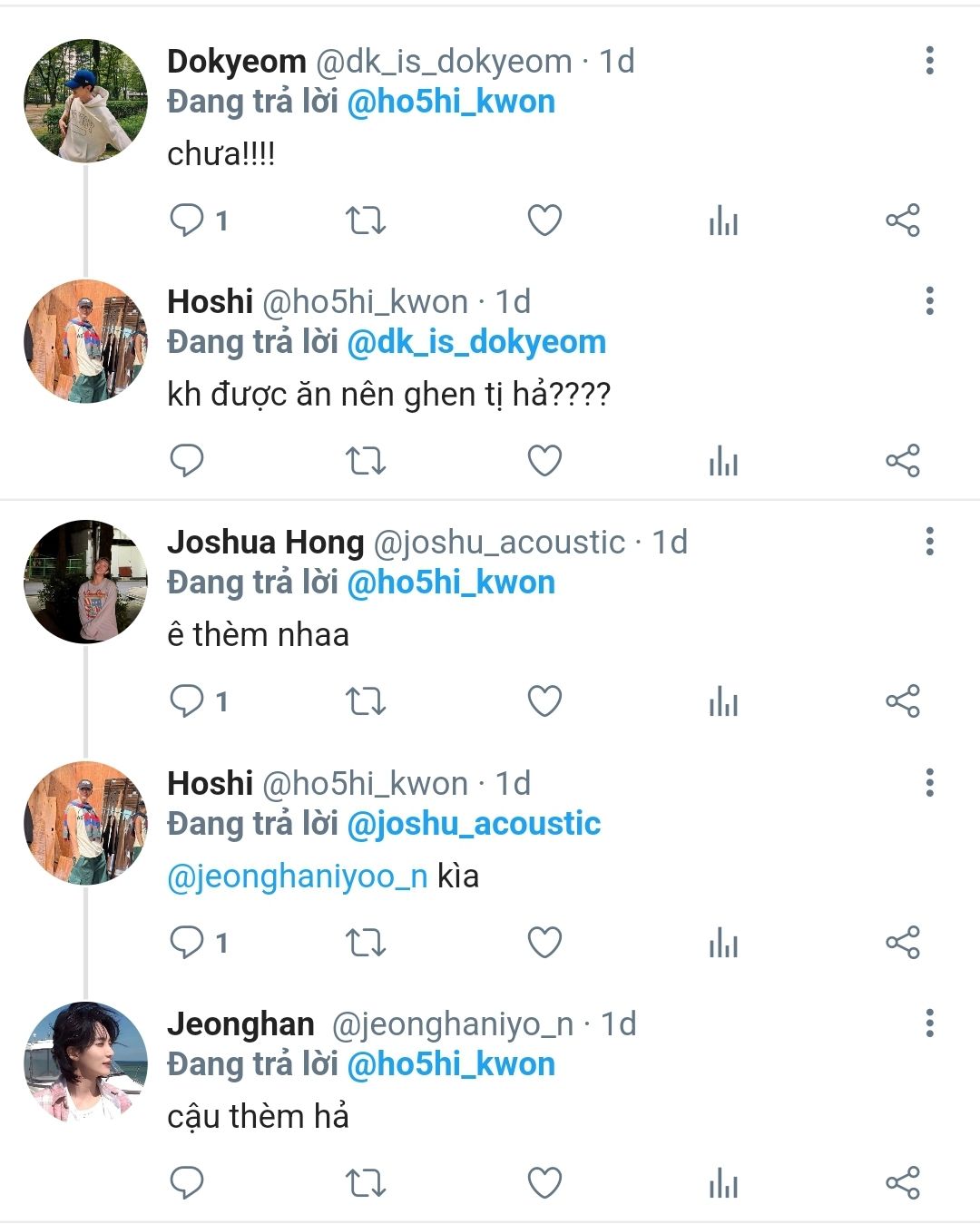
Task: Open overflow menu on Dokyeom's reply
Action: [929, 61]
